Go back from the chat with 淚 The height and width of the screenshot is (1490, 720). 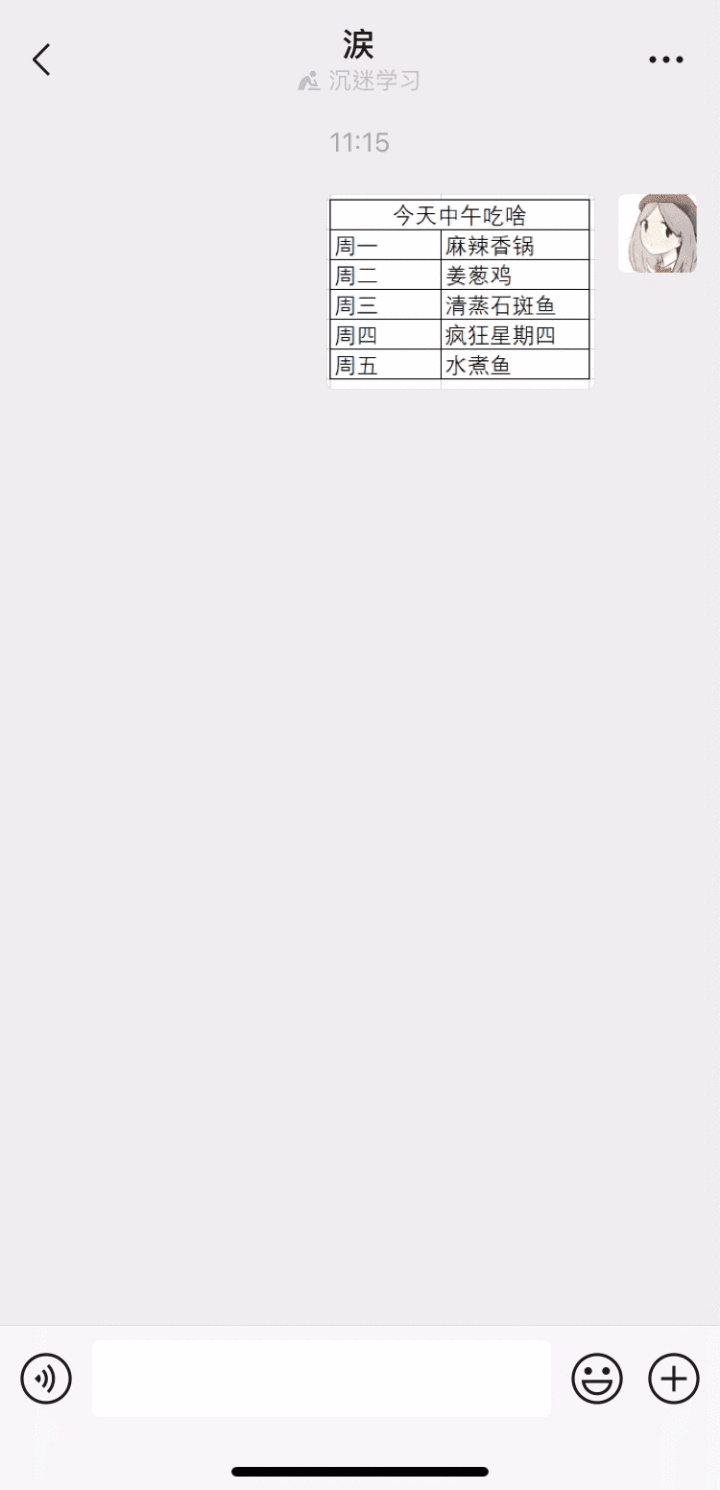coord(42,60)
